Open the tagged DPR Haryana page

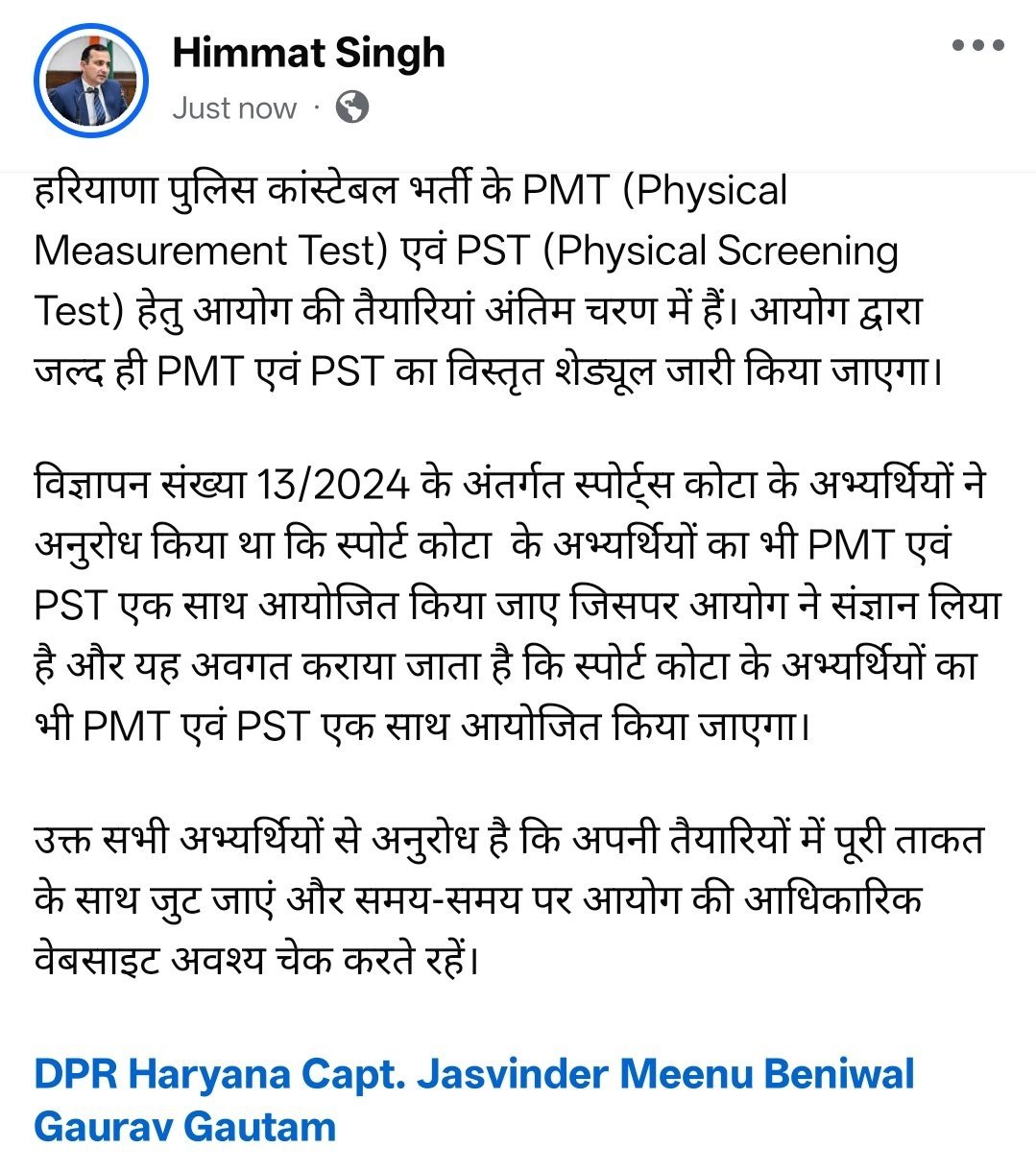coord(161,1073)
